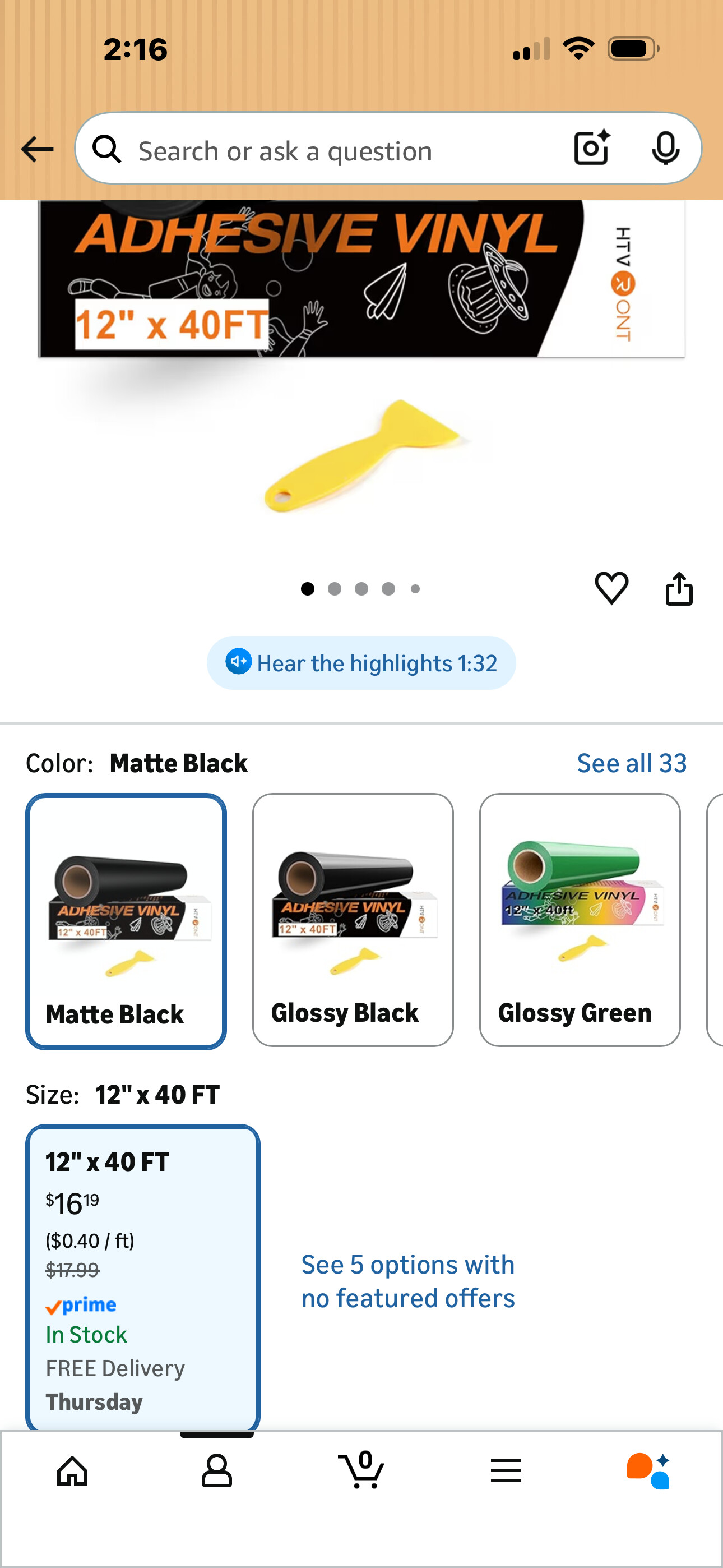Screen dimensions: 723x1568
Task: View 5 options with no featured offers
Action: [x=408, y=1281]
